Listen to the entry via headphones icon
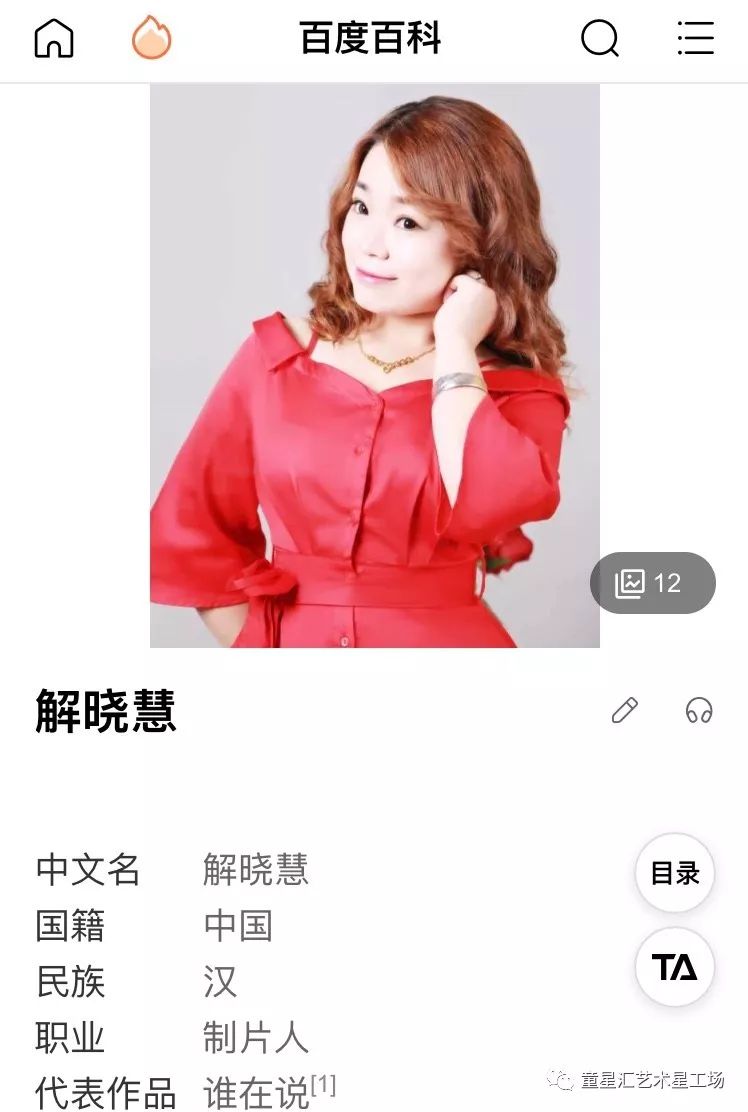This screenshot has height=1112, width=748. (699, 711)
